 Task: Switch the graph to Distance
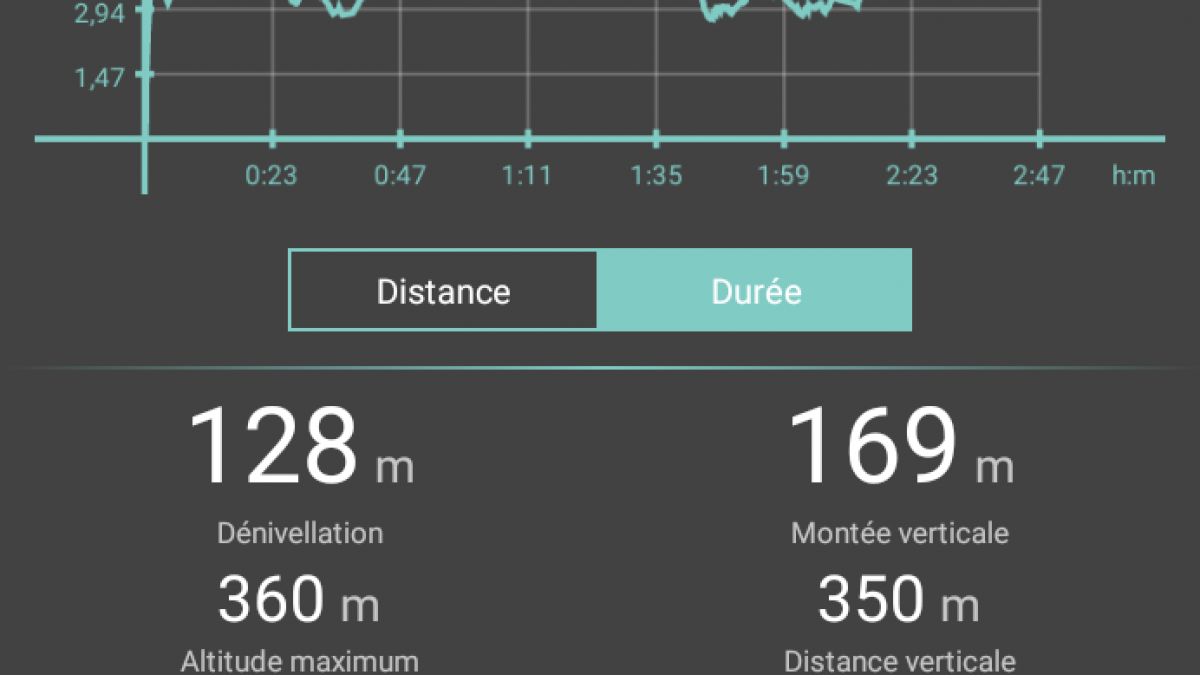[443, 291]
